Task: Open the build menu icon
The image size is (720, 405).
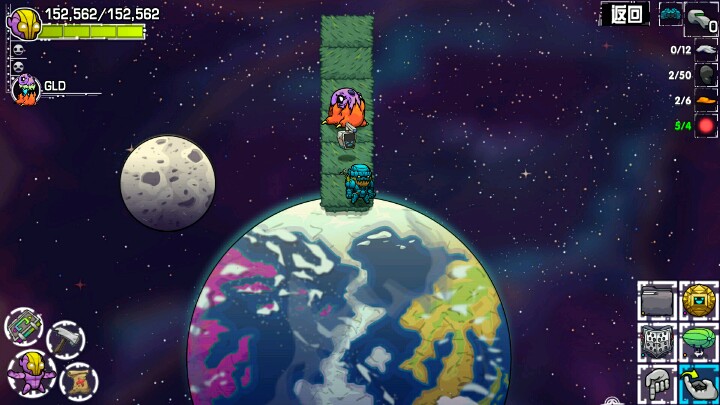Action: click(25, 327)
